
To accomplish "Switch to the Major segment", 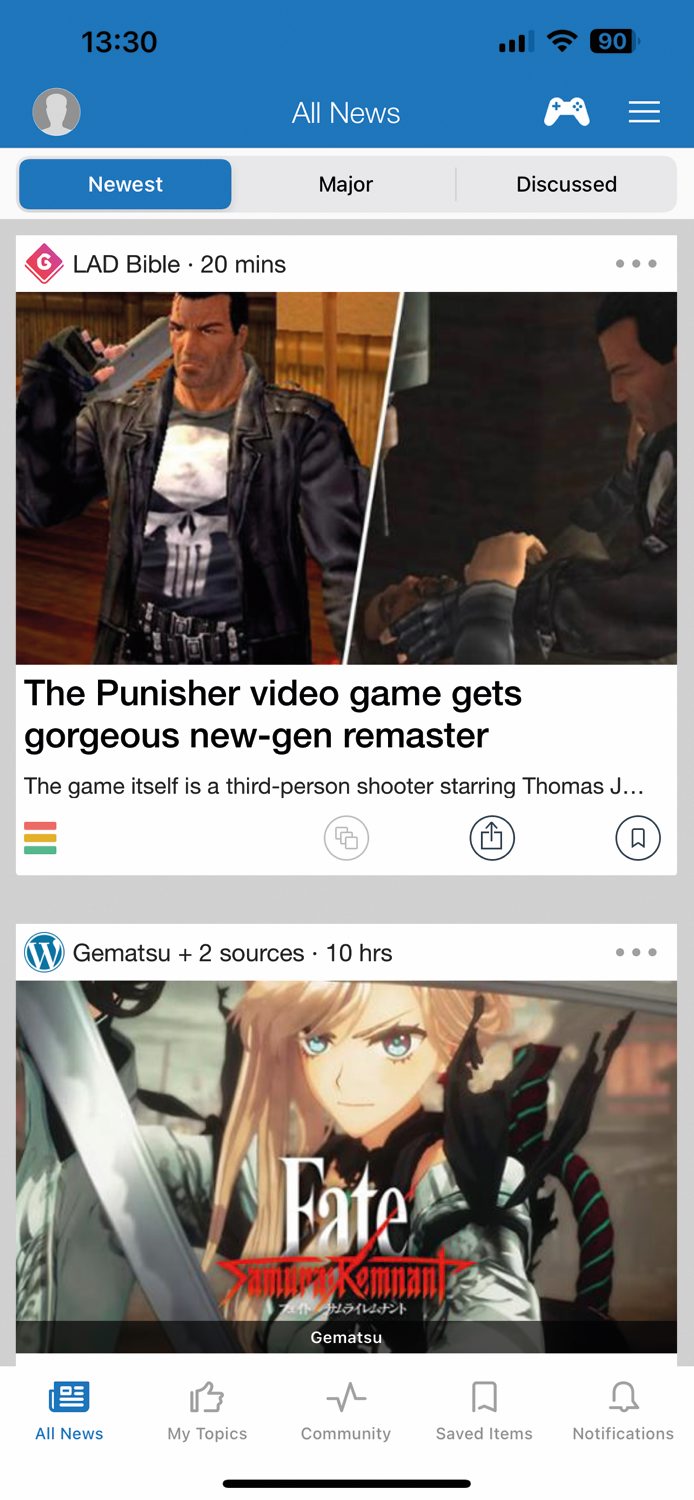I will 346,184.
